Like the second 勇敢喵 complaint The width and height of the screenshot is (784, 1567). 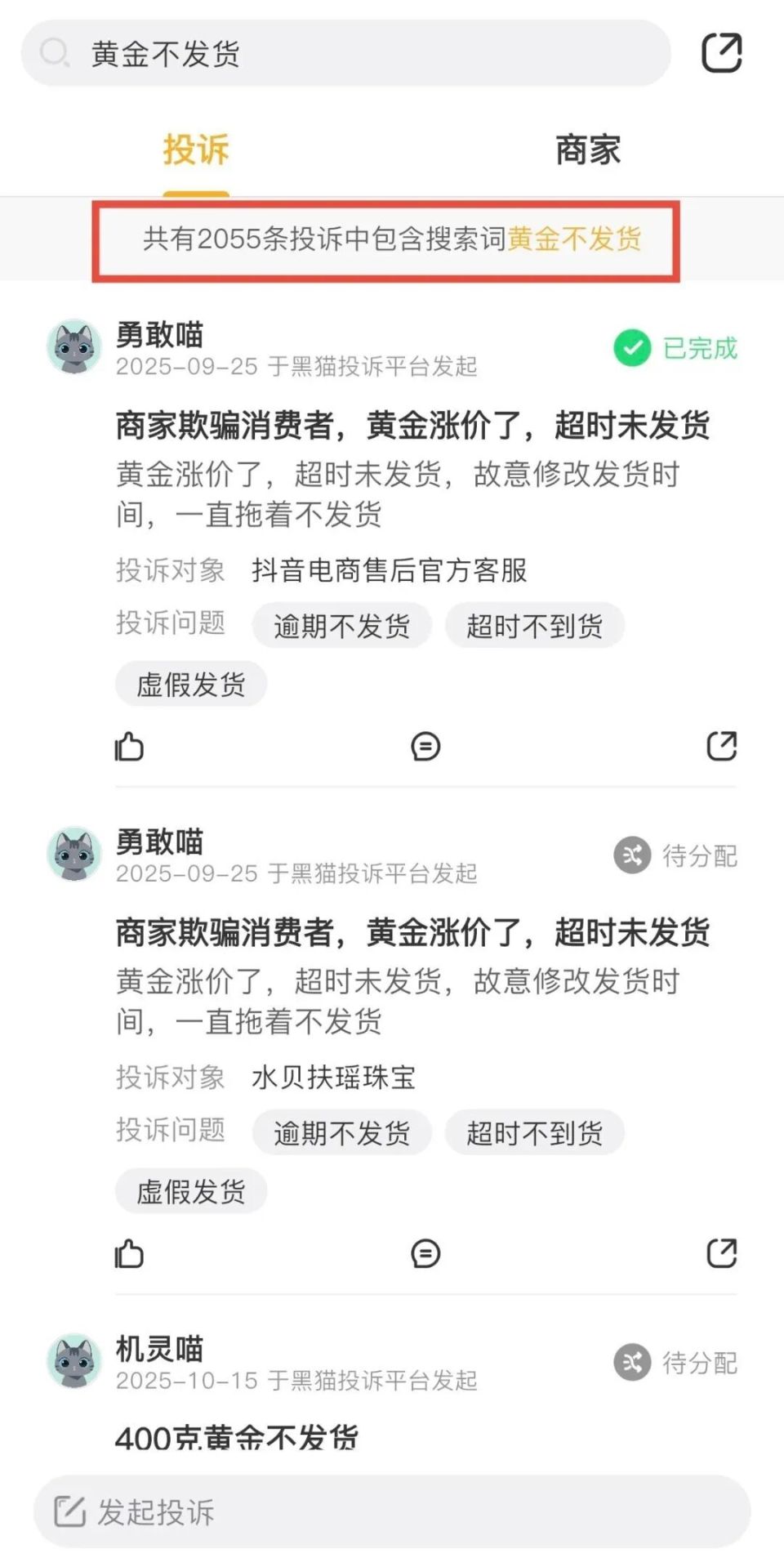pyautogui.click(x=131, y=1254)
